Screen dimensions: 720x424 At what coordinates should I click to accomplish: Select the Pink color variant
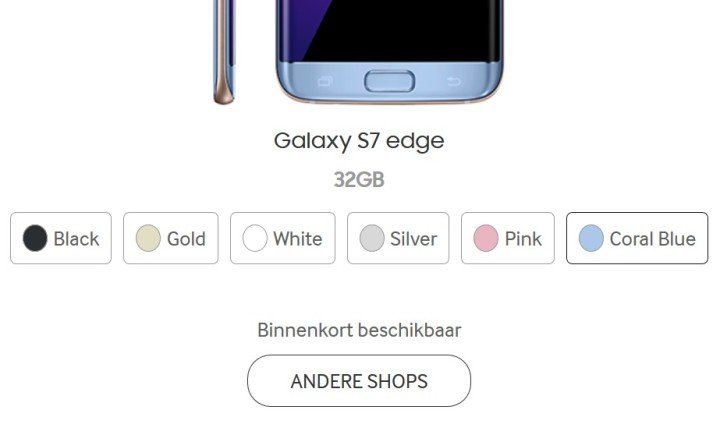point(508,238)
